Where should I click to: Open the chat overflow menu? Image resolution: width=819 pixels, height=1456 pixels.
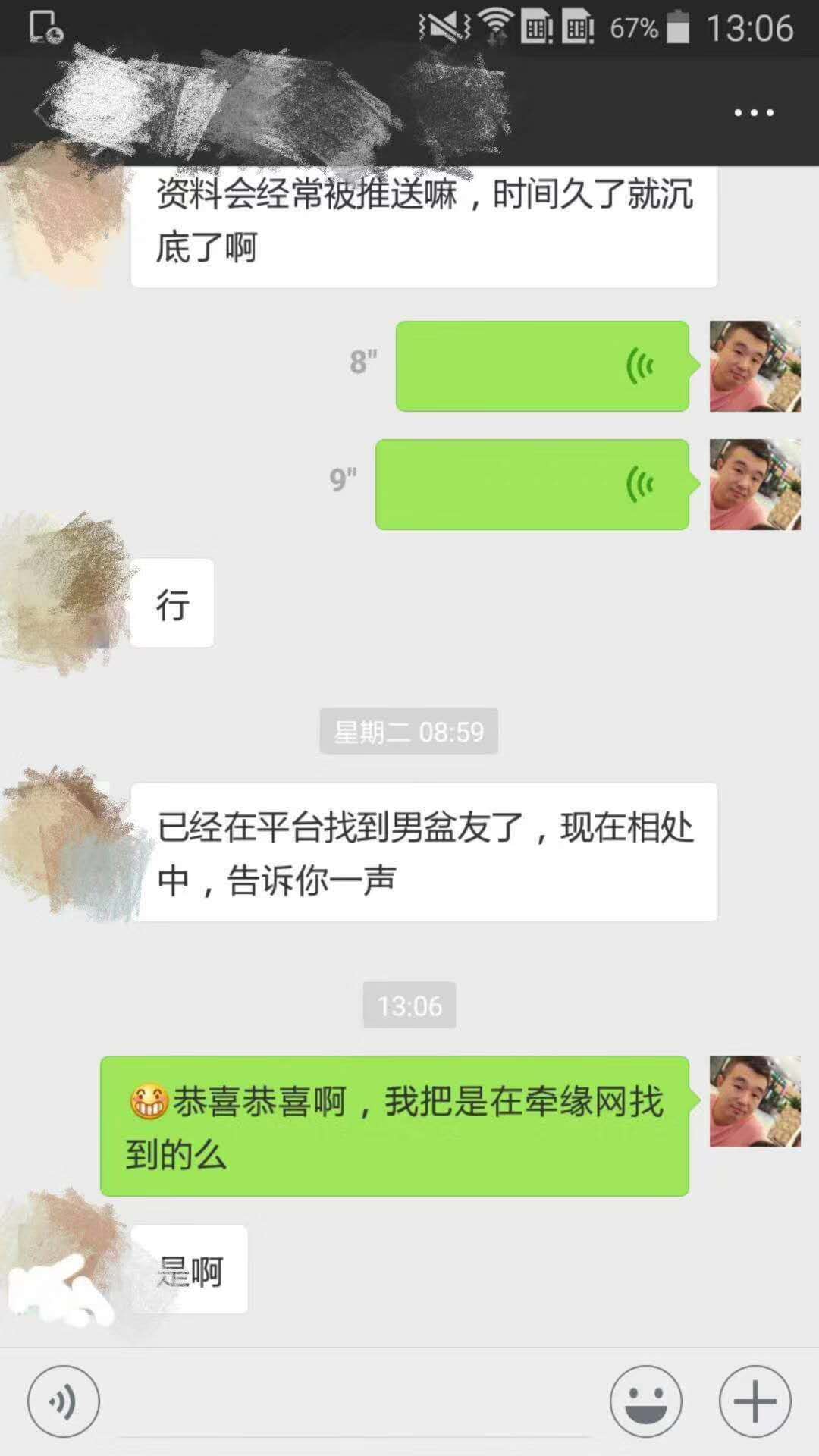click(753, 113)
